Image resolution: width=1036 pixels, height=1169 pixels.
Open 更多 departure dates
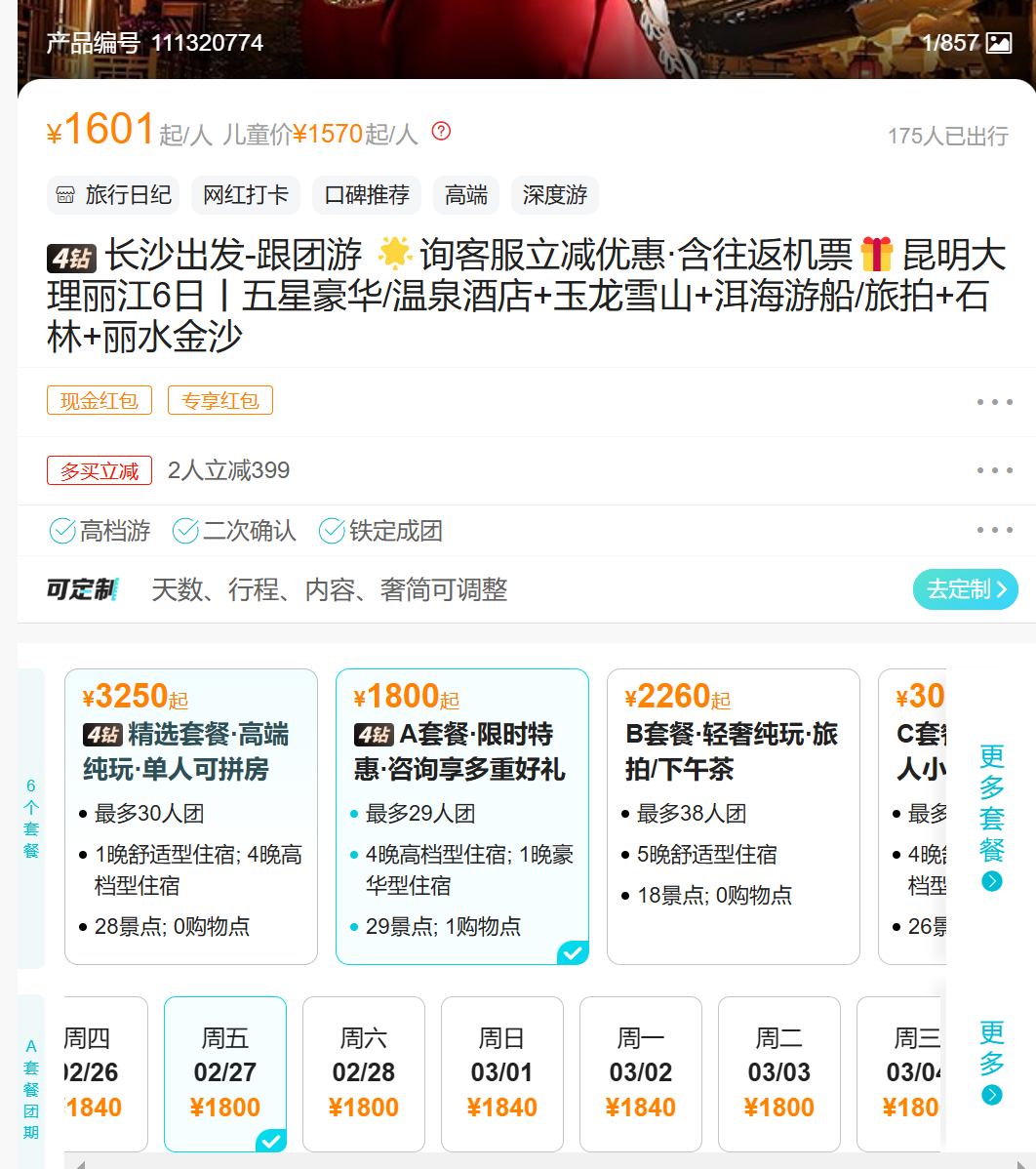click(x=991, y=1061)
